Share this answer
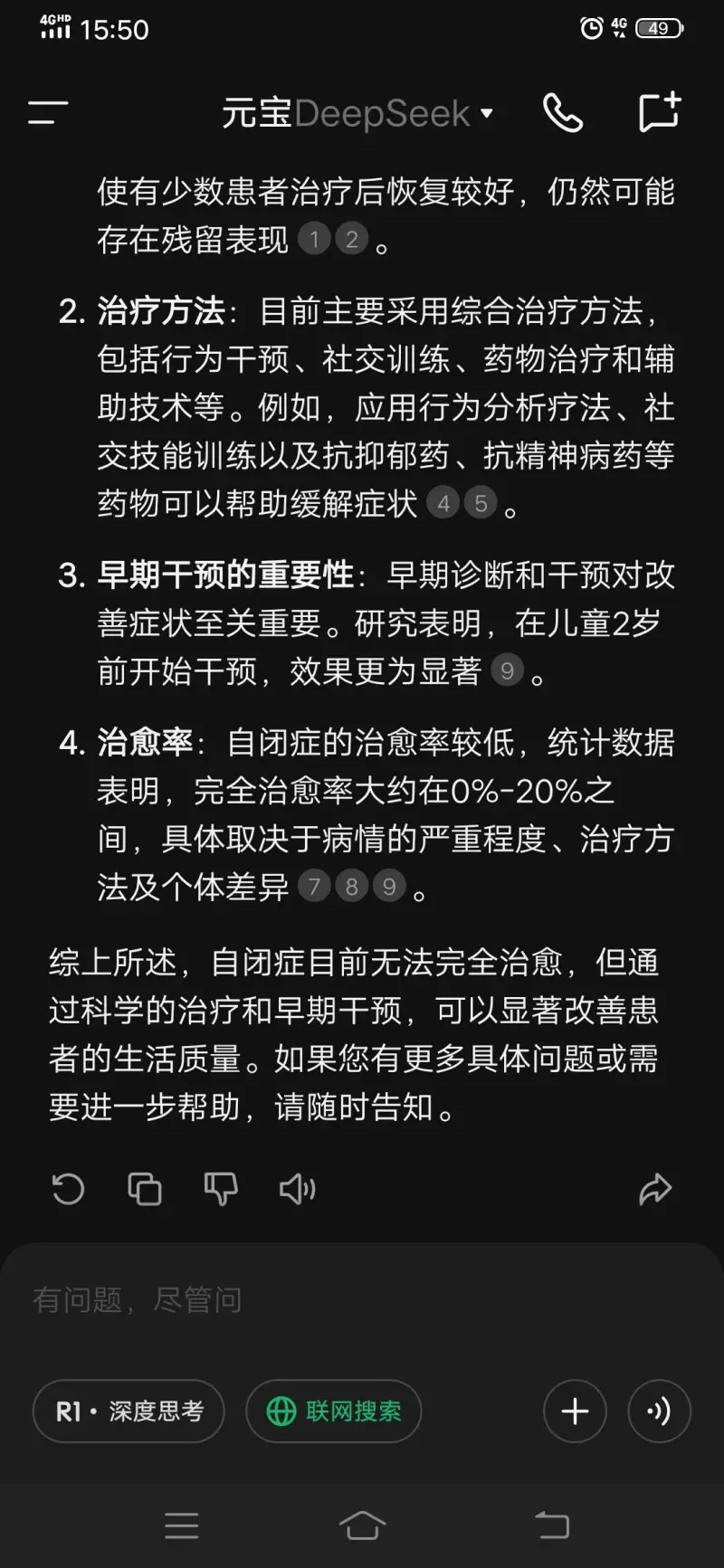Viewport: 724px width, 1568px height. click(655, 1189)
